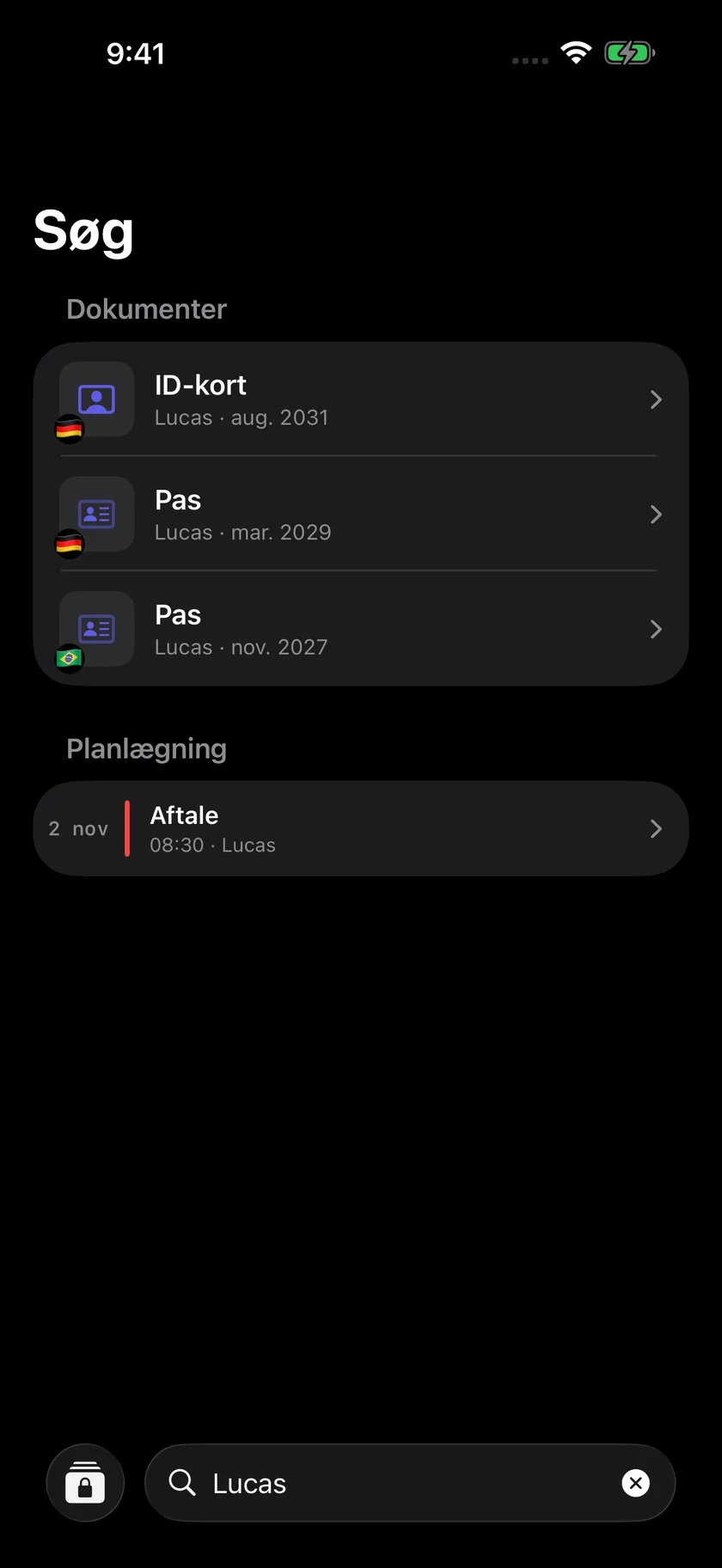The width and height of the screenshot is (722, 1568).
Task: Open the lock vault button beside search
Action: click(85, 1483)
